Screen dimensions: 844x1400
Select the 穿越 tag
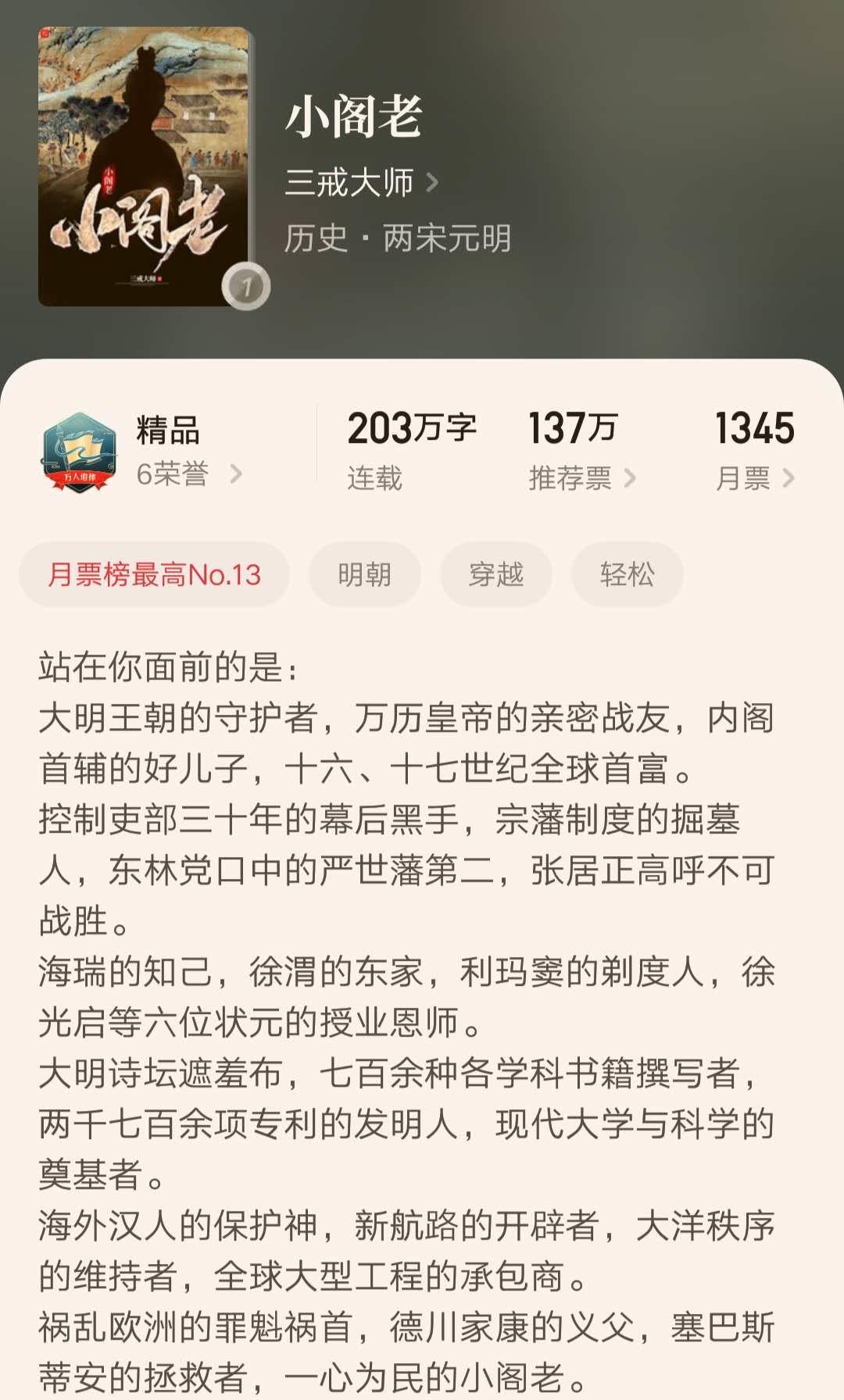pos(495,575)
